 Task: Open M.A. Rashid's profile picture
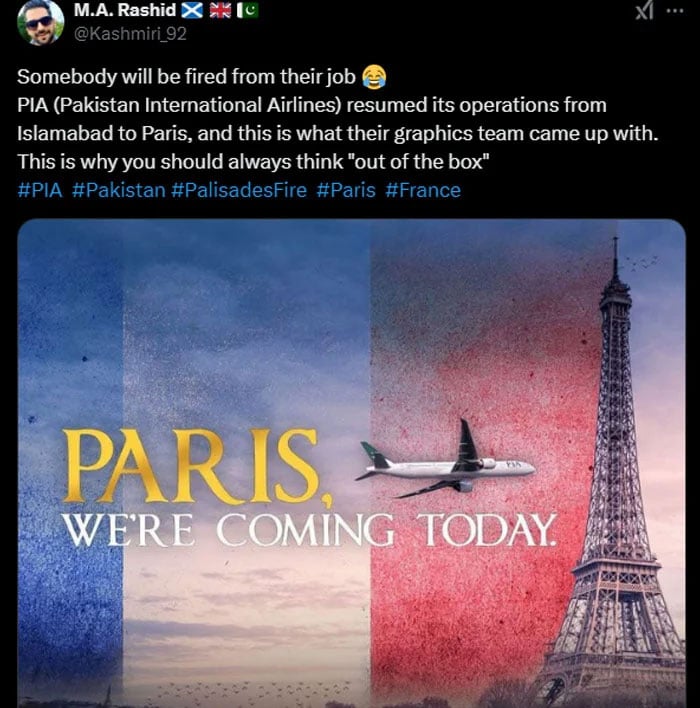tap(41, 21)
